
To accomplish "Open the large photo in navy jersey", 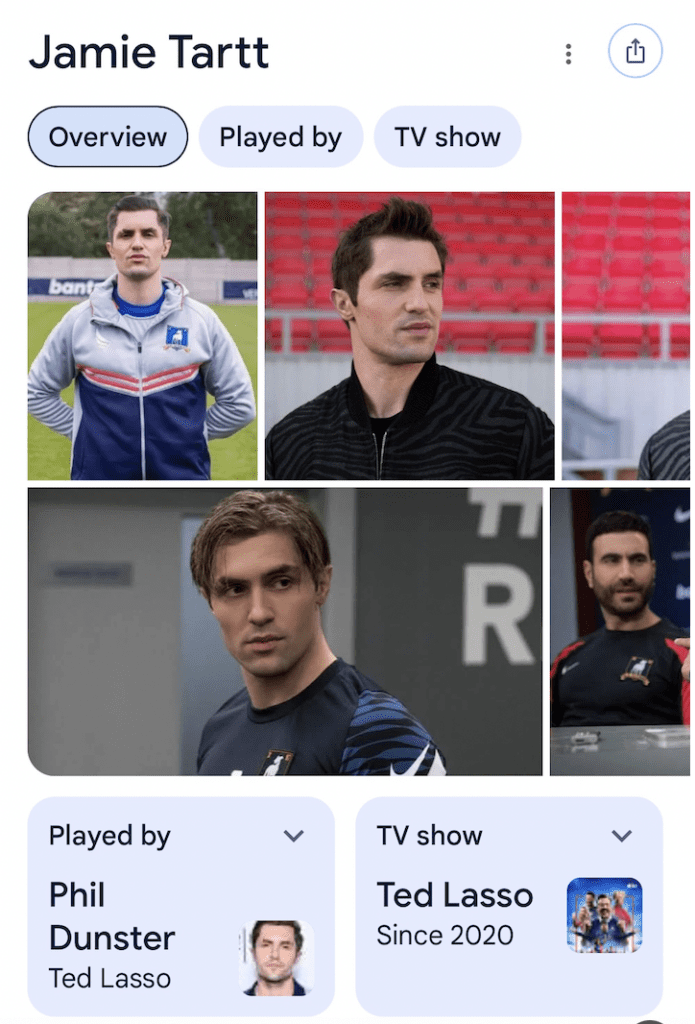I will (x=285, y=632).
